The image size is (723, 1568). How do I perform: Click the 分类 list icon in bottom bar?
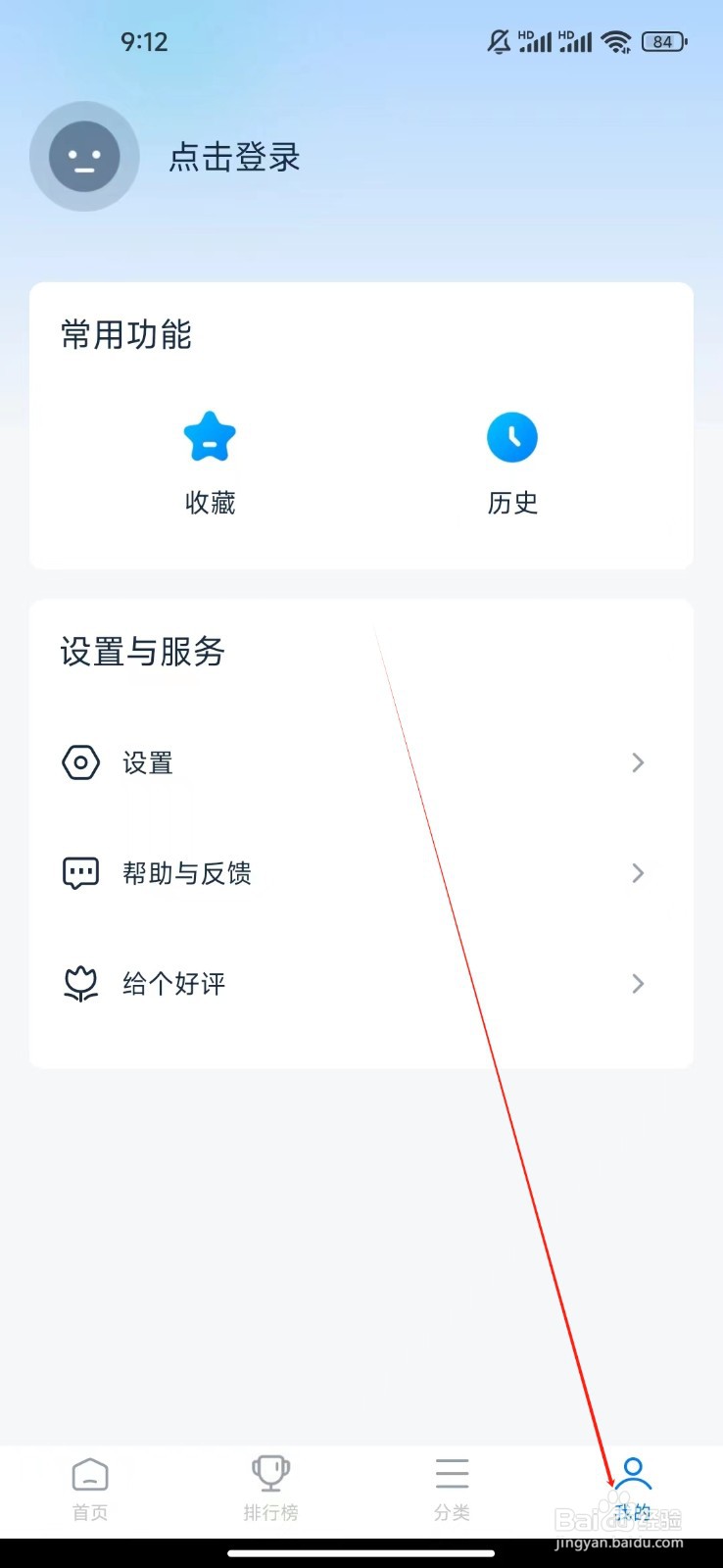pyautogui.click(x=452, y=1472)
